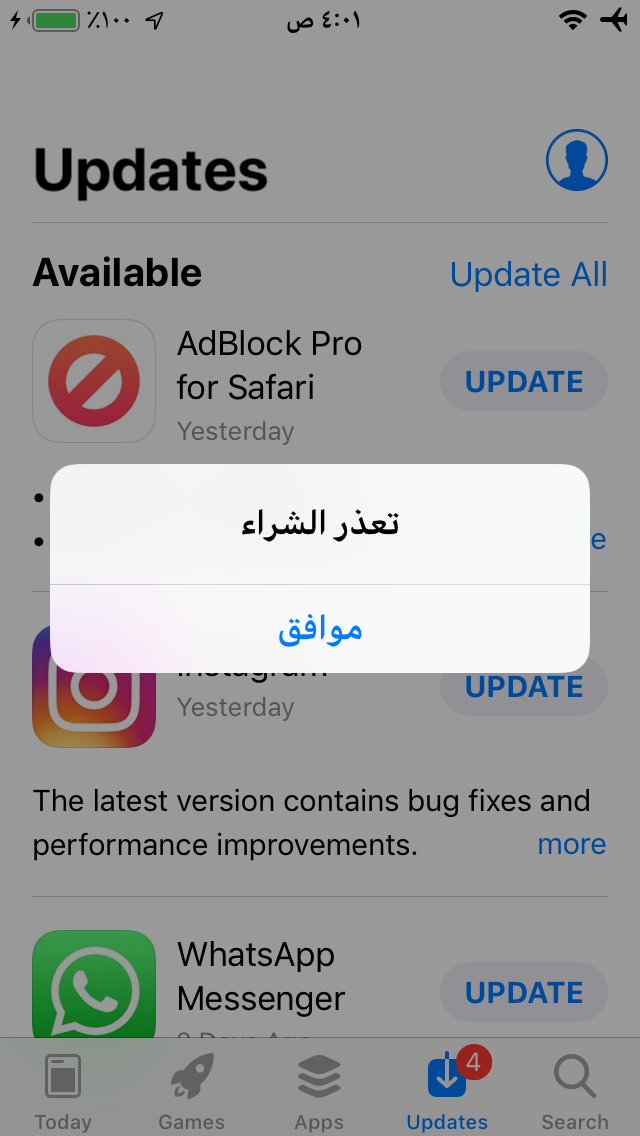
Task: Go to the Search tab
Action: (575, 1090)
